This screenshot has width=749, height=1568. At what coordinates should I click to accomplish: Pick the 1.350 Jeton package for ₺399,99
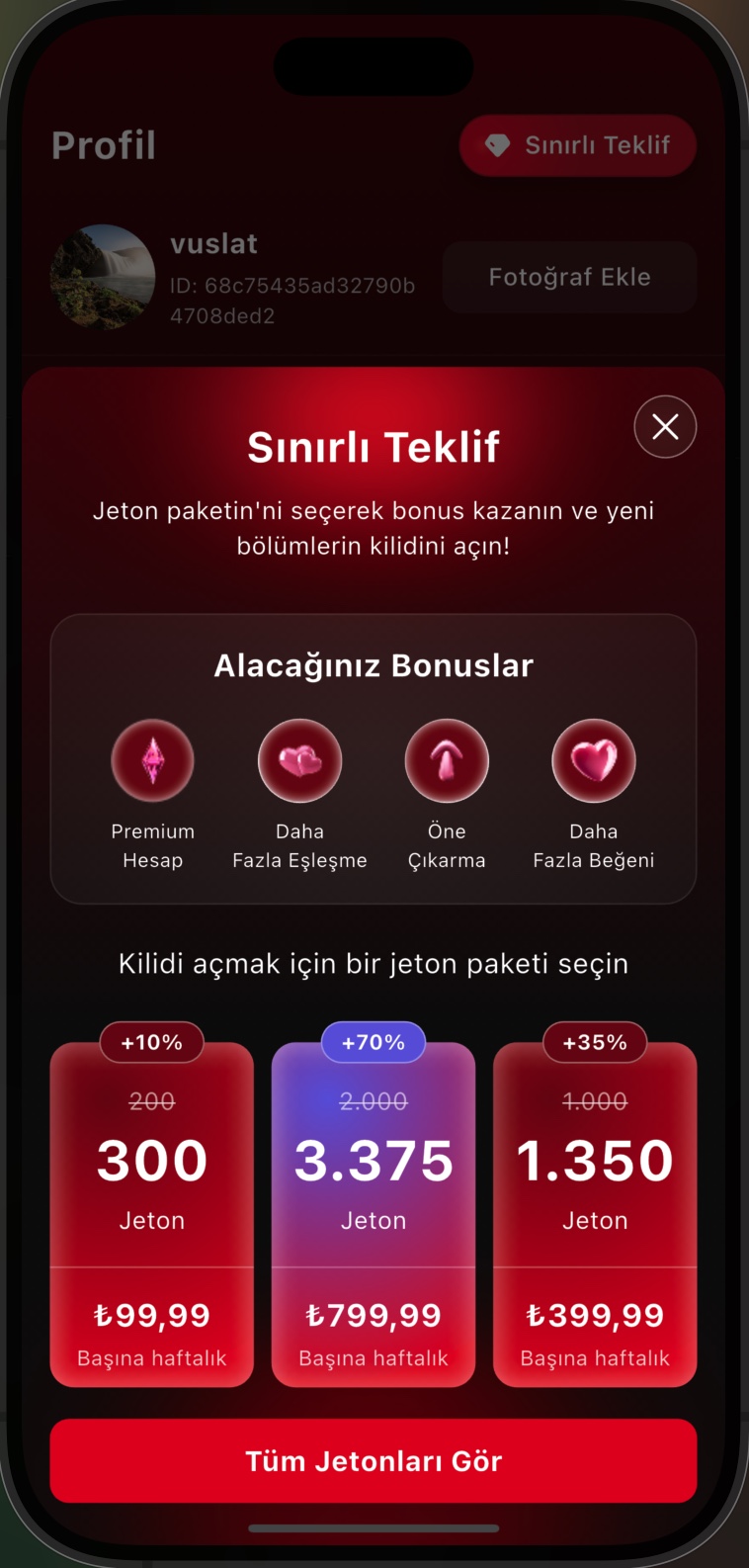[595, 1214]
